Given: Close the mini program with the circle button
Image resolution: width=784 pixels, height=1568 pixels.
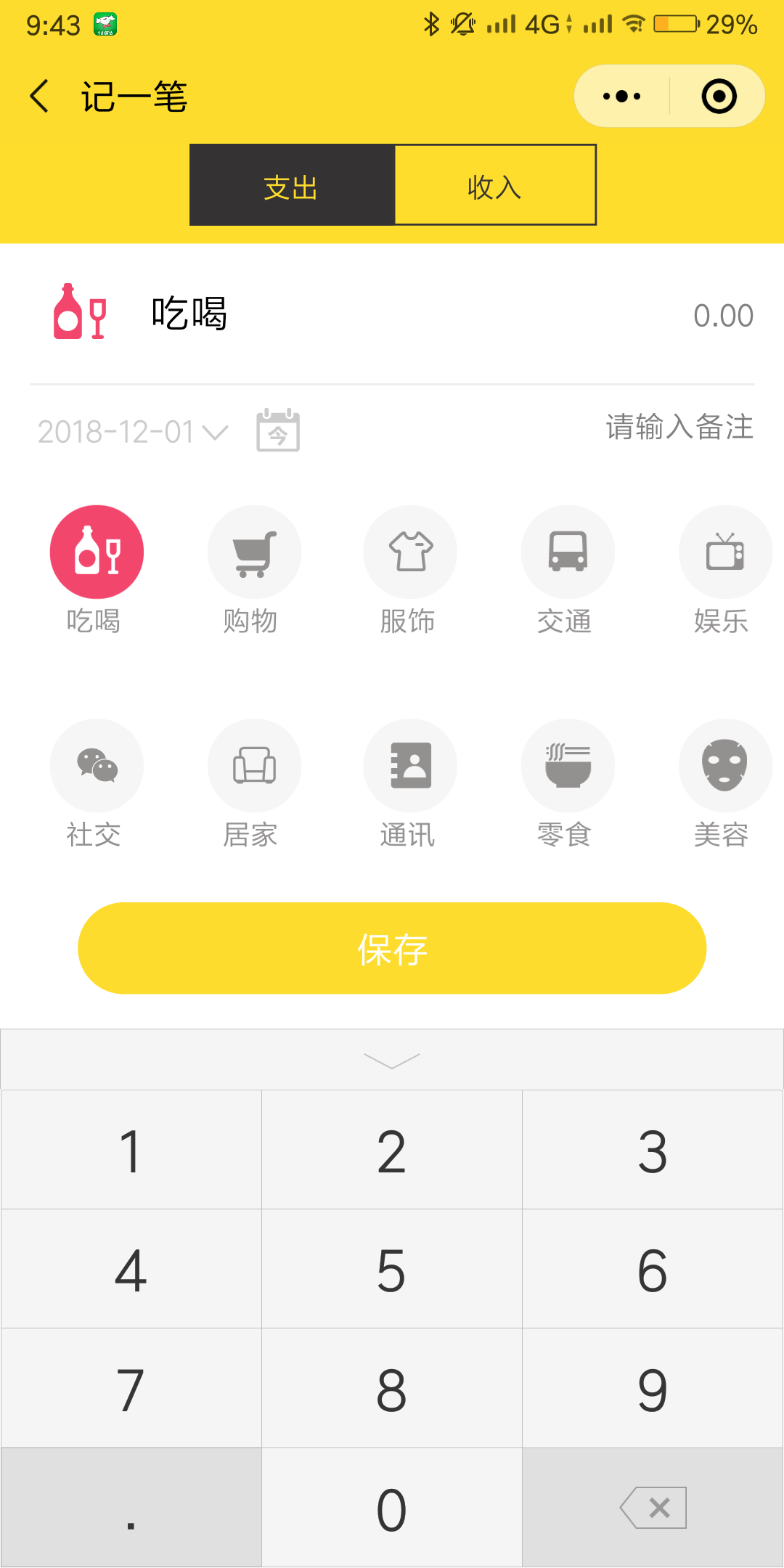Looking at the screenshot, I should 719,97.
